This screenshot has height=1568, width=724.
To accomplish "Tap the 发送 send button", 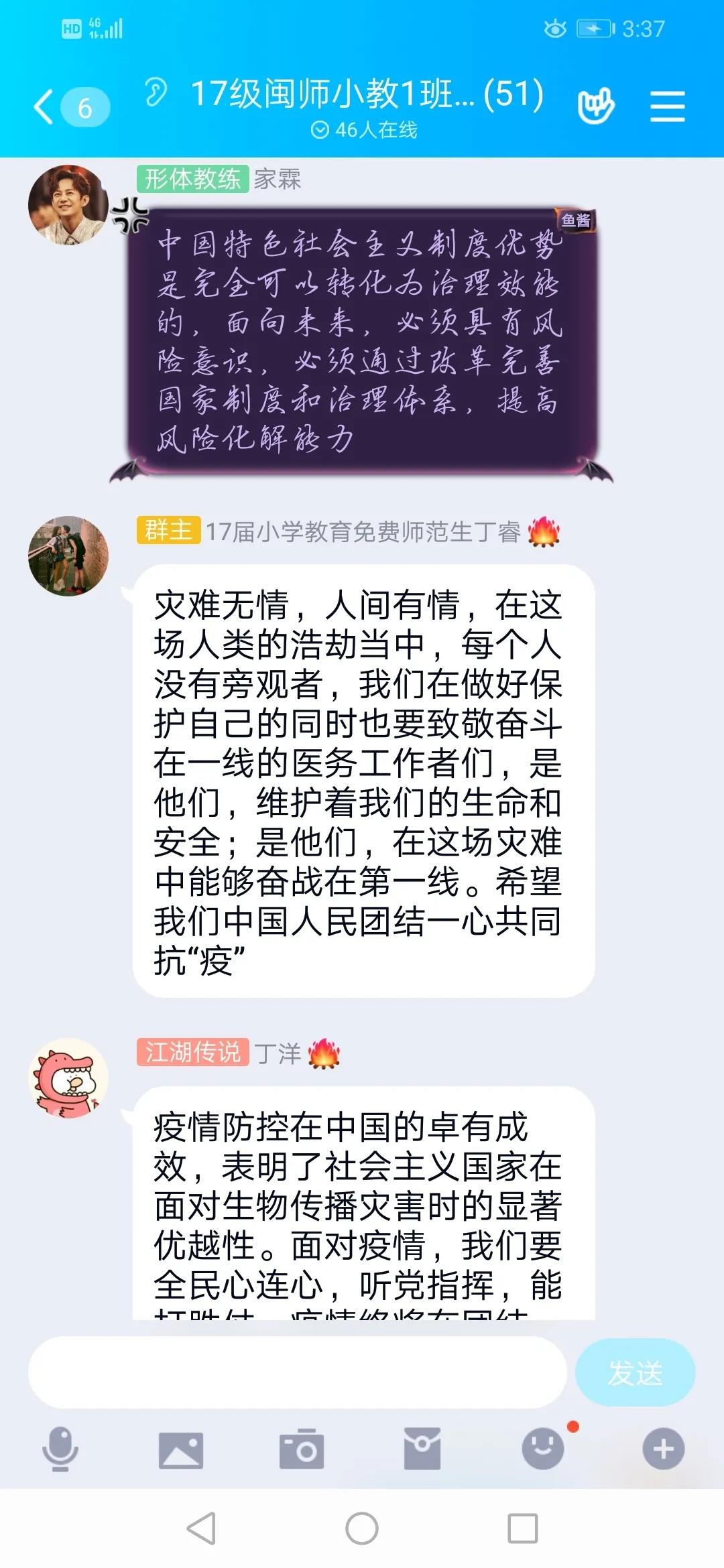I will coord(634,1372).
